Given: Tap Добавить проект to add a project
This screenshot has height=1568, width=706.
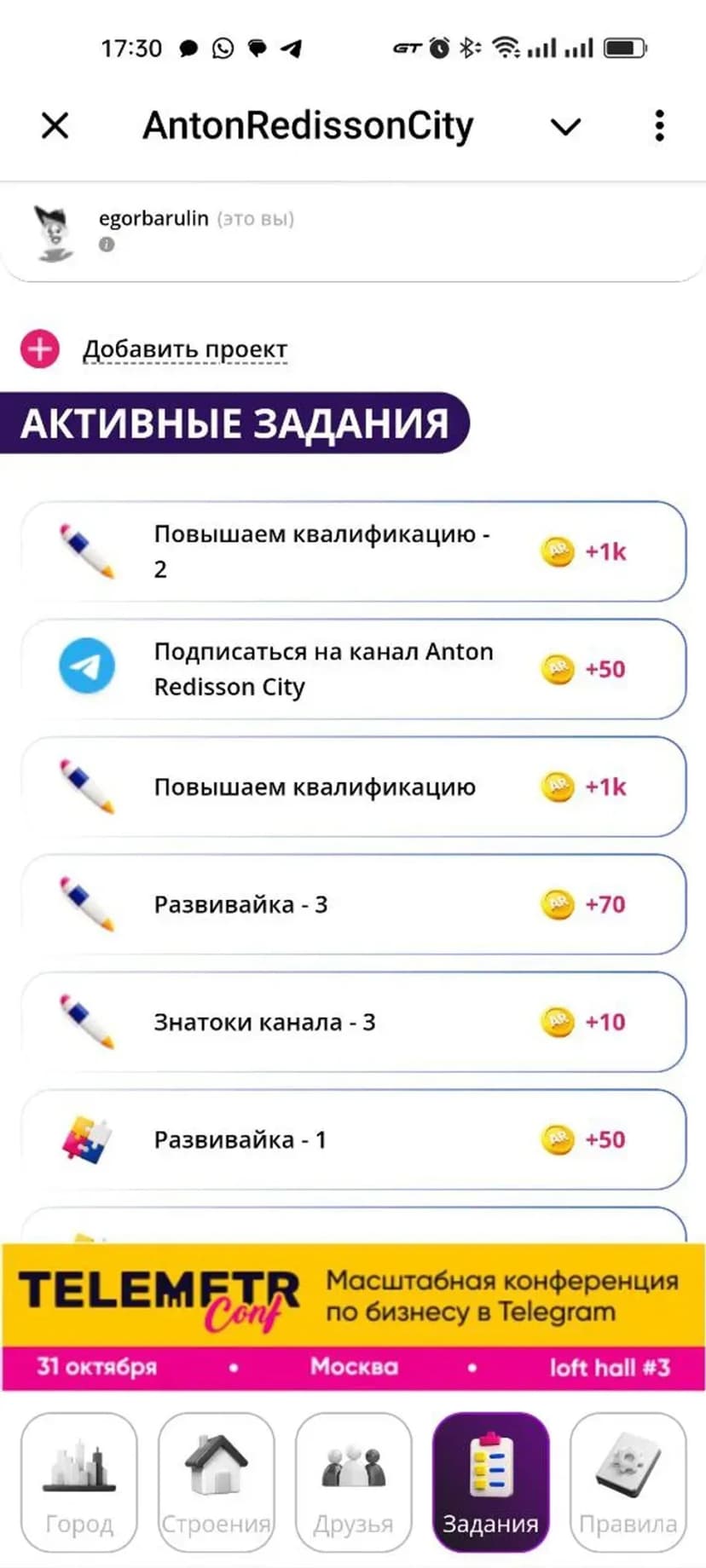Looking at the screenshot, I should tap(184, 349).
